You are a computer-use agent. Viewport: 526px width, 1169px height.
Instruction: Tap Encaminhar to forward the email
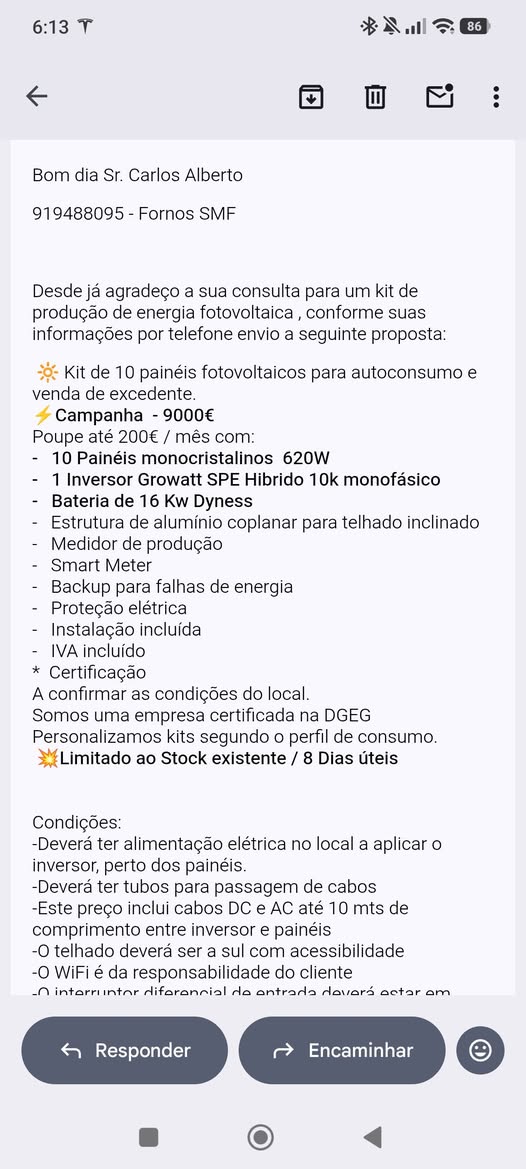(342, 1050)
